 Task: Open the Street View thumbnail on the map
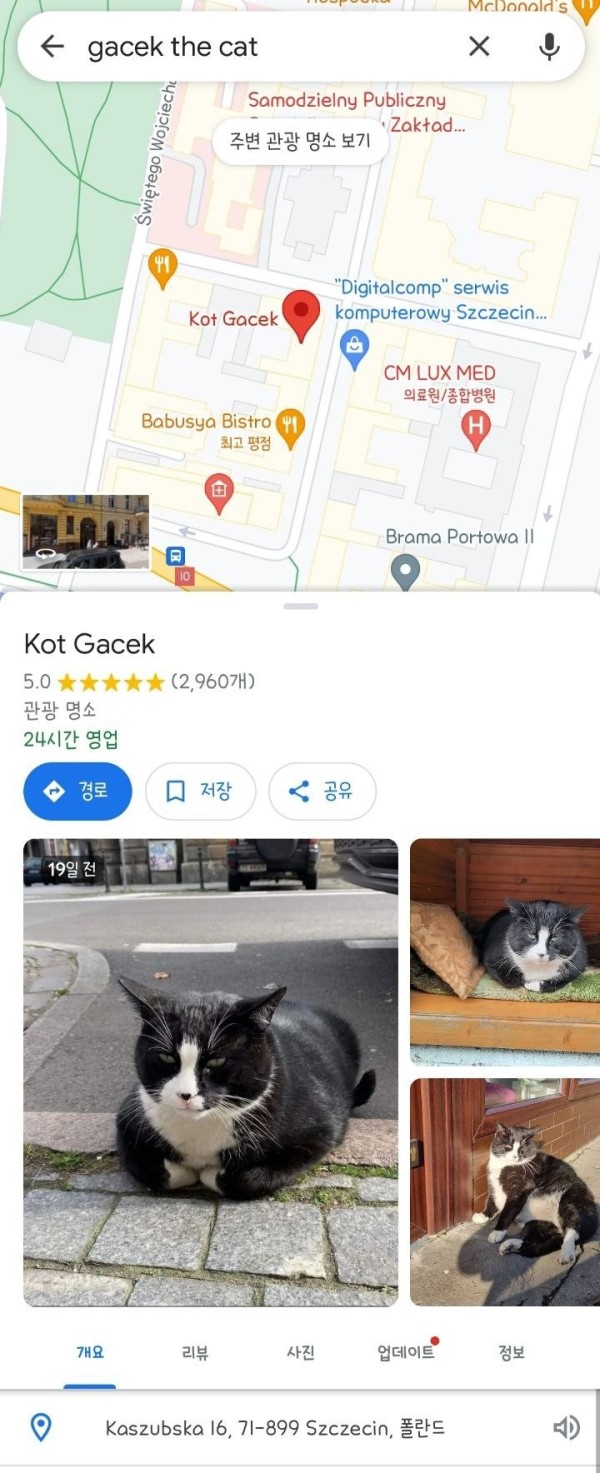click(85, 532)
